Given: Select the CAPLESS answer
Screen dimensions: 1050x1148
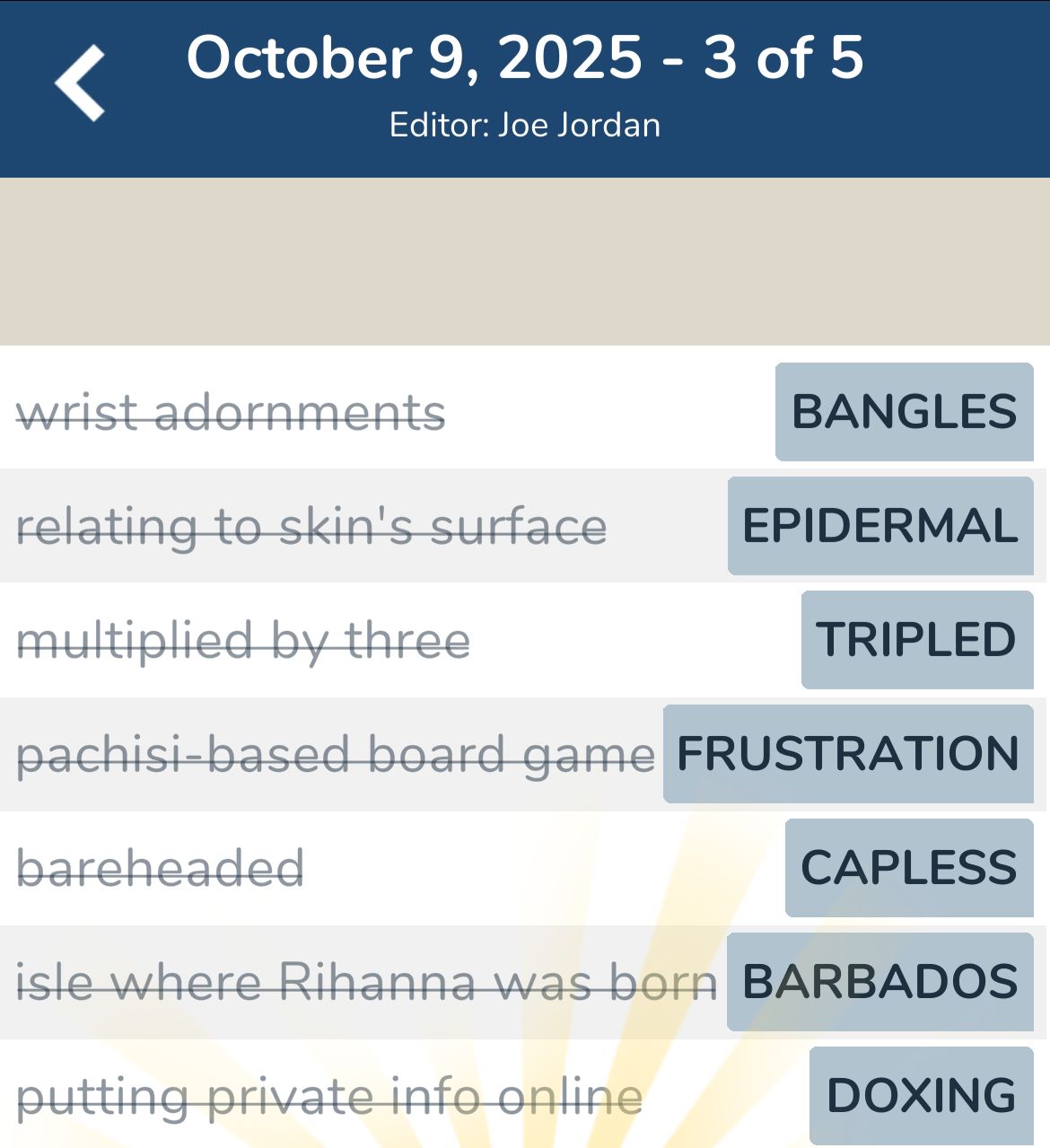Looking at the screenshot, I should pos(909,868).
